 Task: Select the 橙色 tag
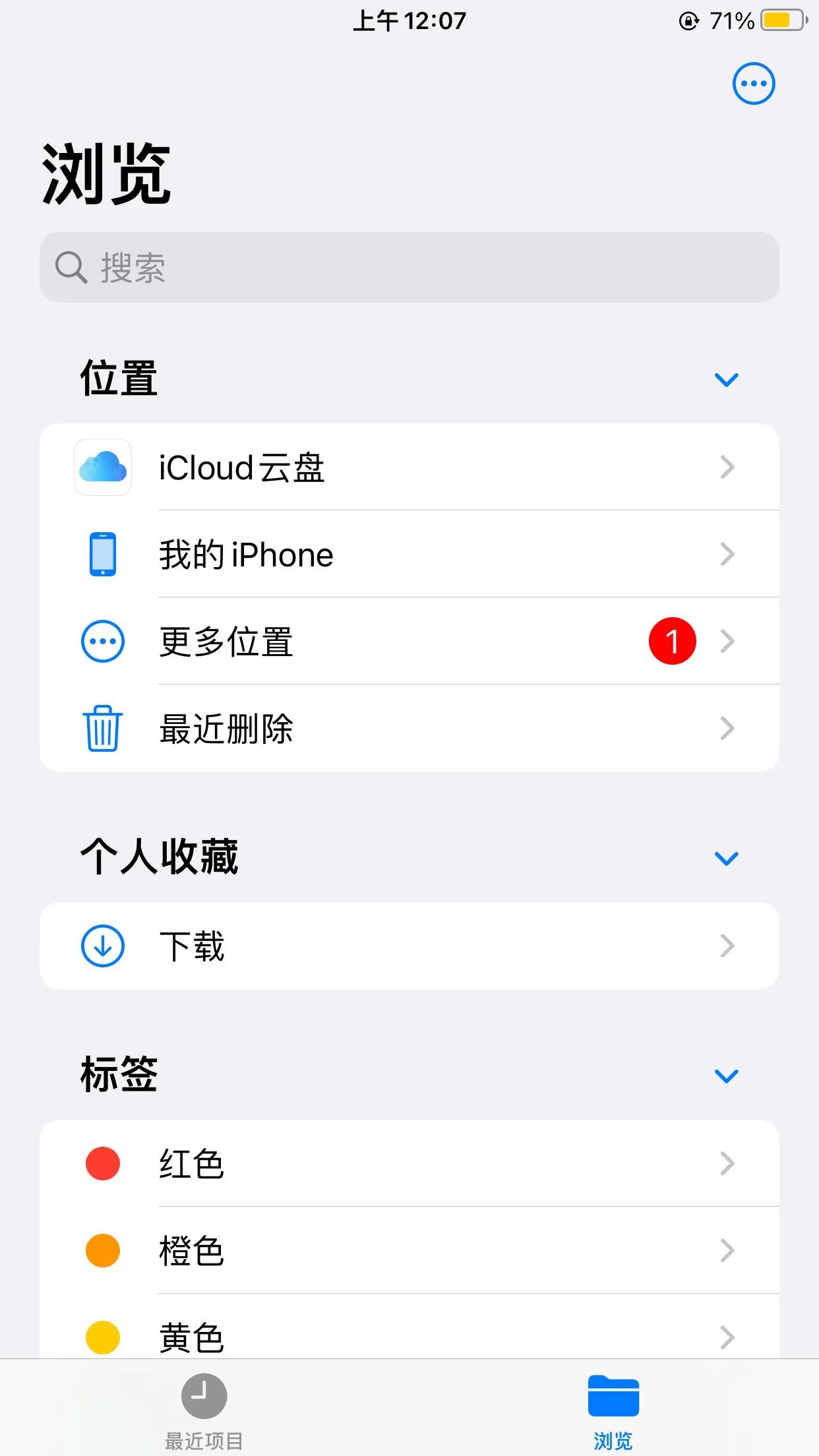coord(409,1250)
